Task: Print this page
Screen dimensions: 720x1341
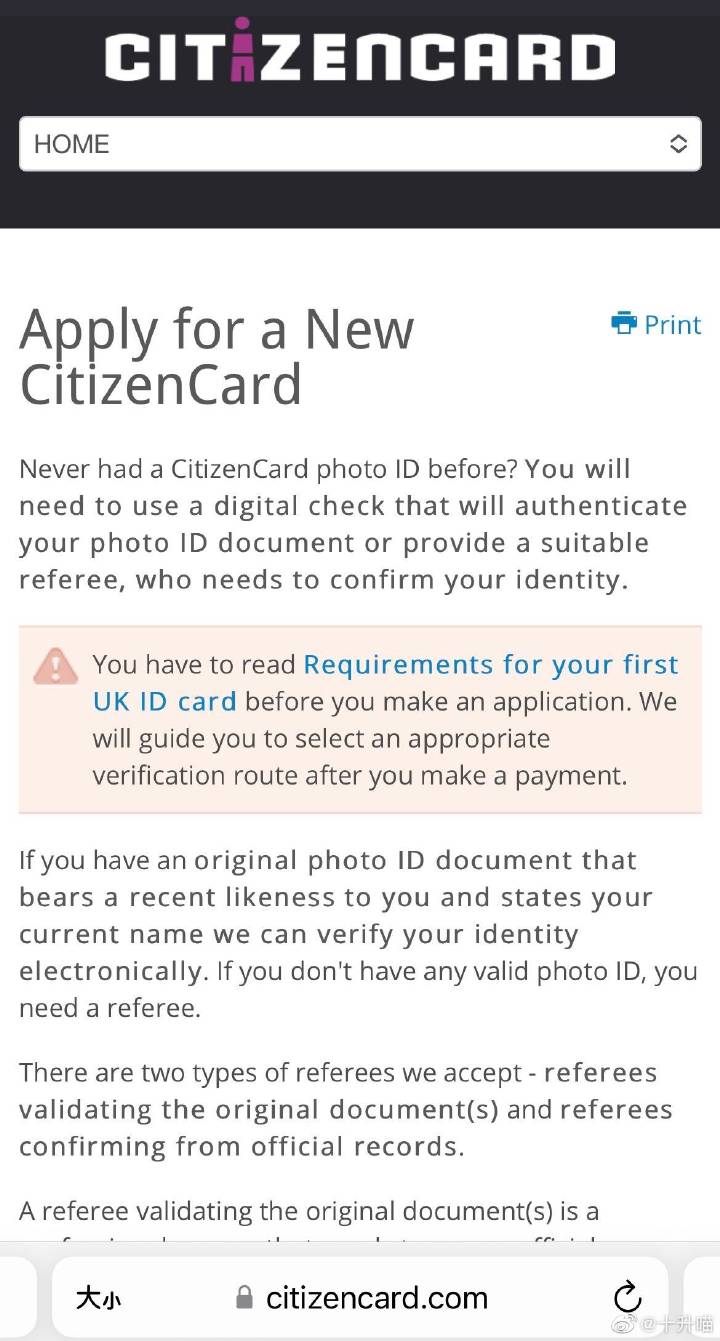Action: coord(656,325)
